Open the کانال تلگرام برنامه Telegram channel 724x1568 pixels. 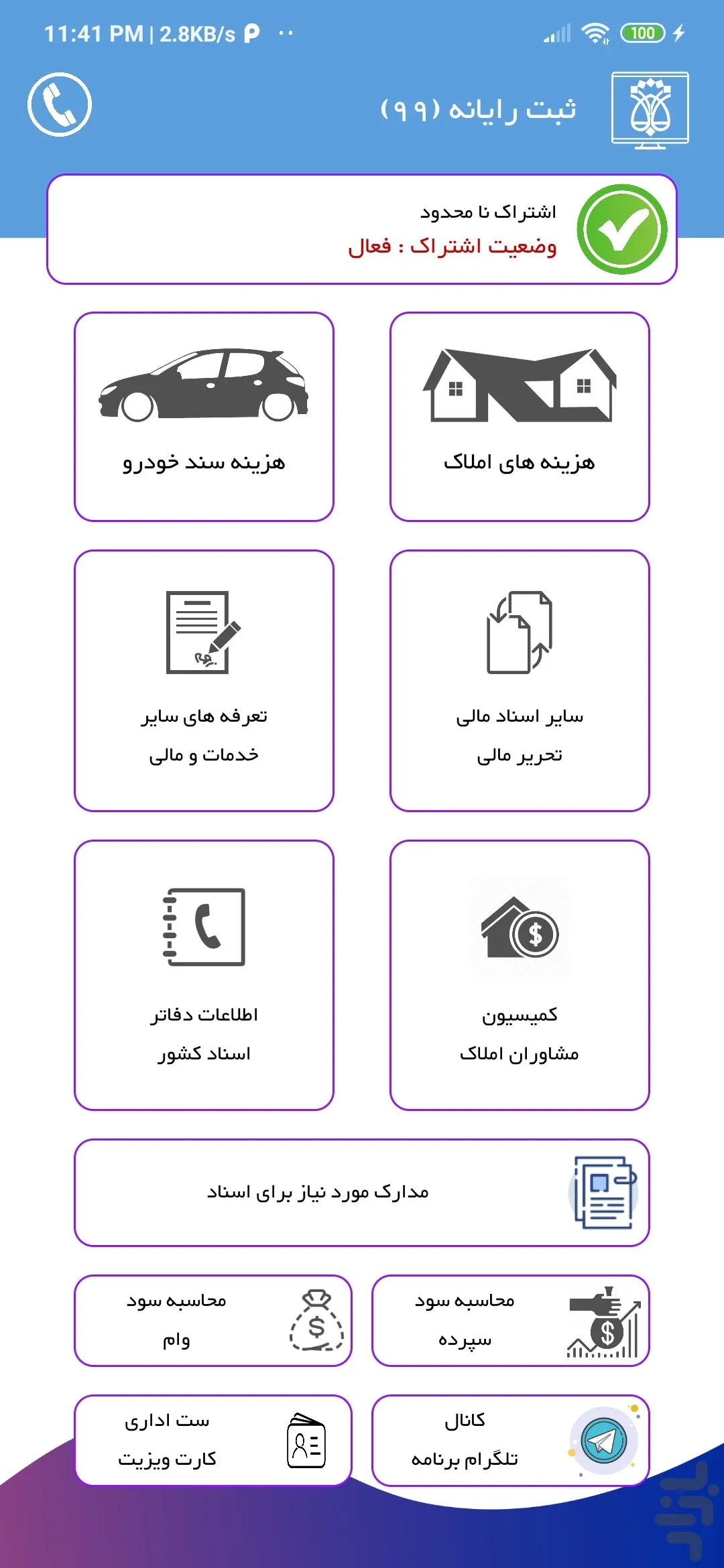coord(510,1440)
